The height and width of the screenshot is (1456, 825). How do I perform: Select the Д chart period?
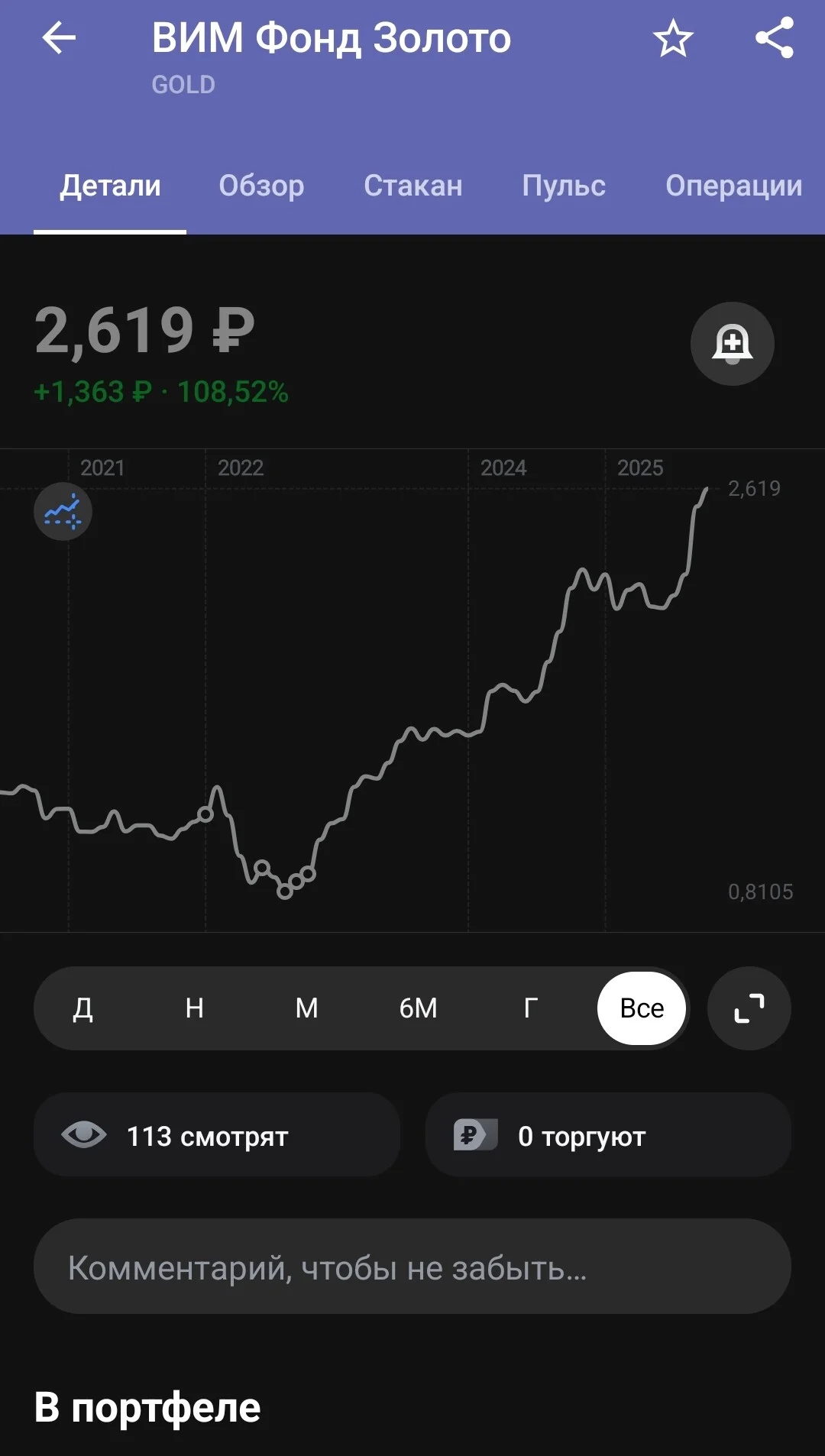[x=82, y=1008]
